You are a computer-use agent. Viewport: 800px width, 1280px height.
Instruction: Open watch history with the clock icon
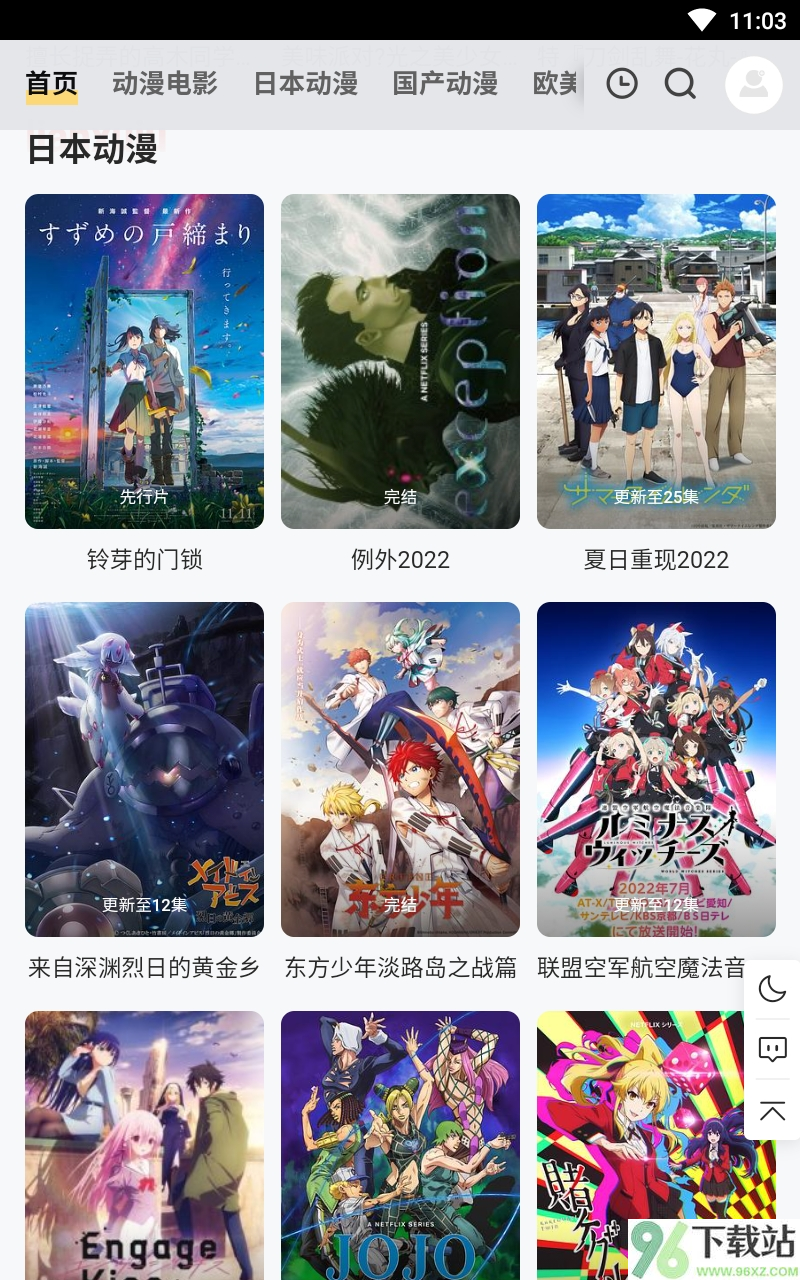621,84
